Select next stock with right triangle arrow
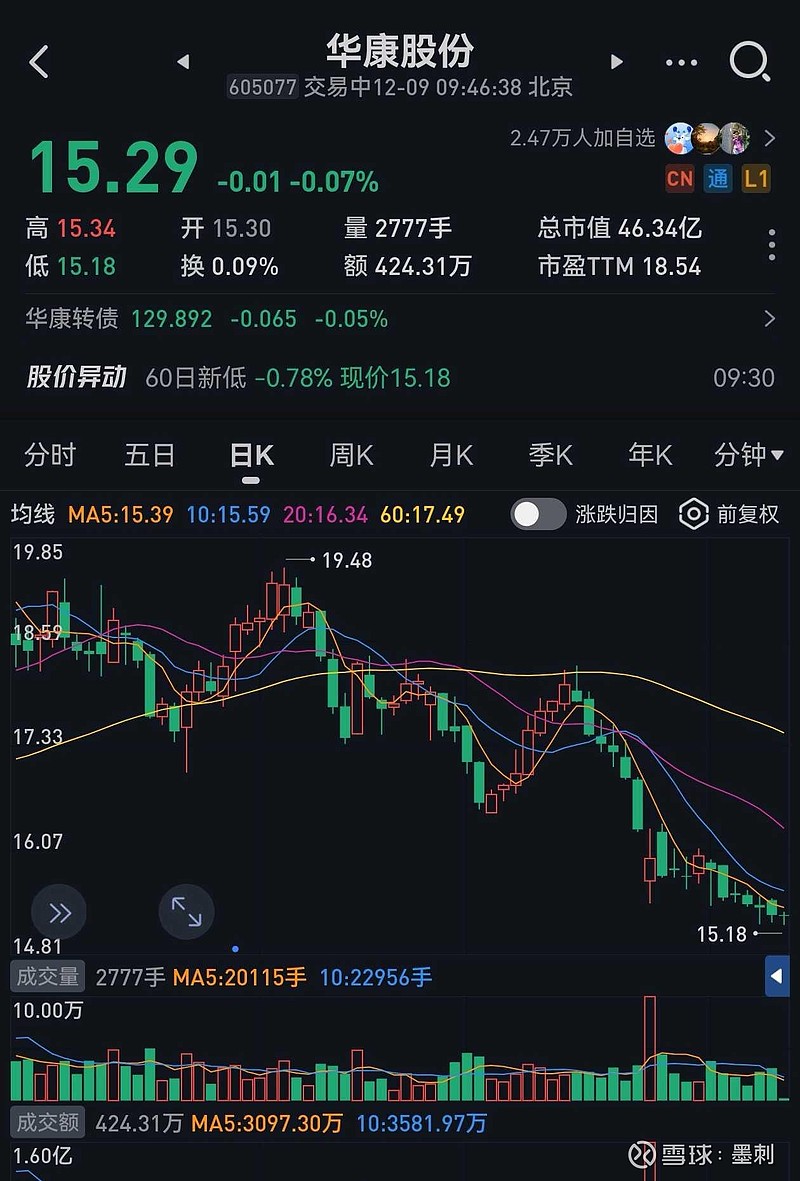This screenshot has height=1181, width=800. point(617,61)
